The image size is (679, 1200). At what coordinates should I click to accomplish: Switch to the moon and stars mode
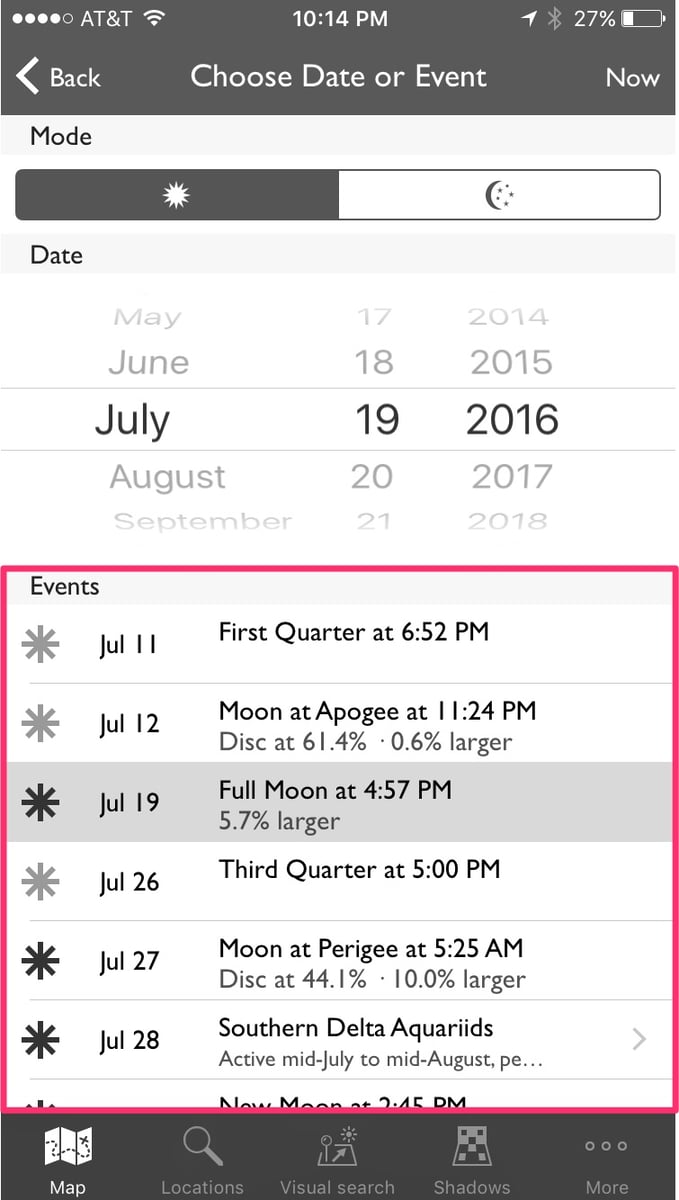tap(499, 195)
